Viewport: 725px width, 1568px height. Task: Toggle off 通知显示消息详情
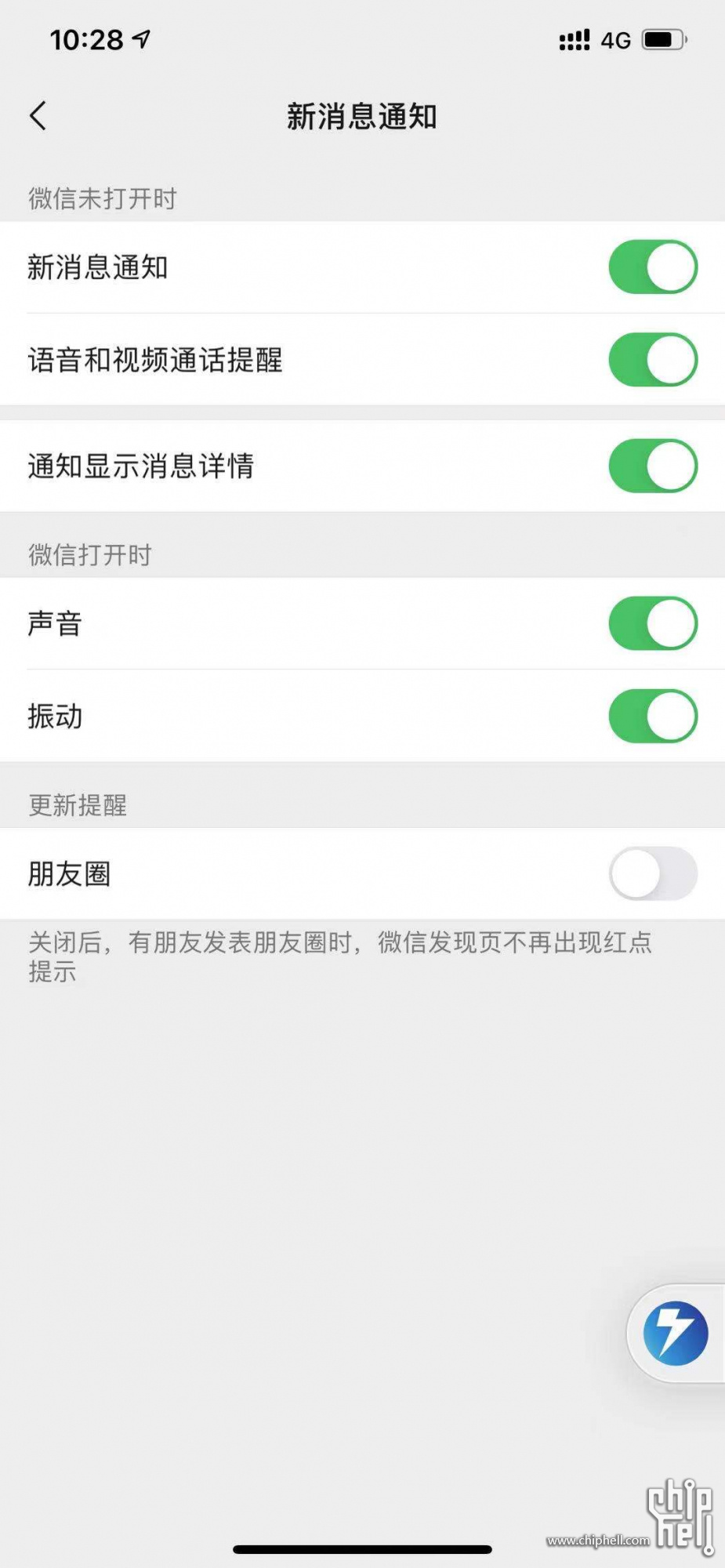click(x=653, y=466)
